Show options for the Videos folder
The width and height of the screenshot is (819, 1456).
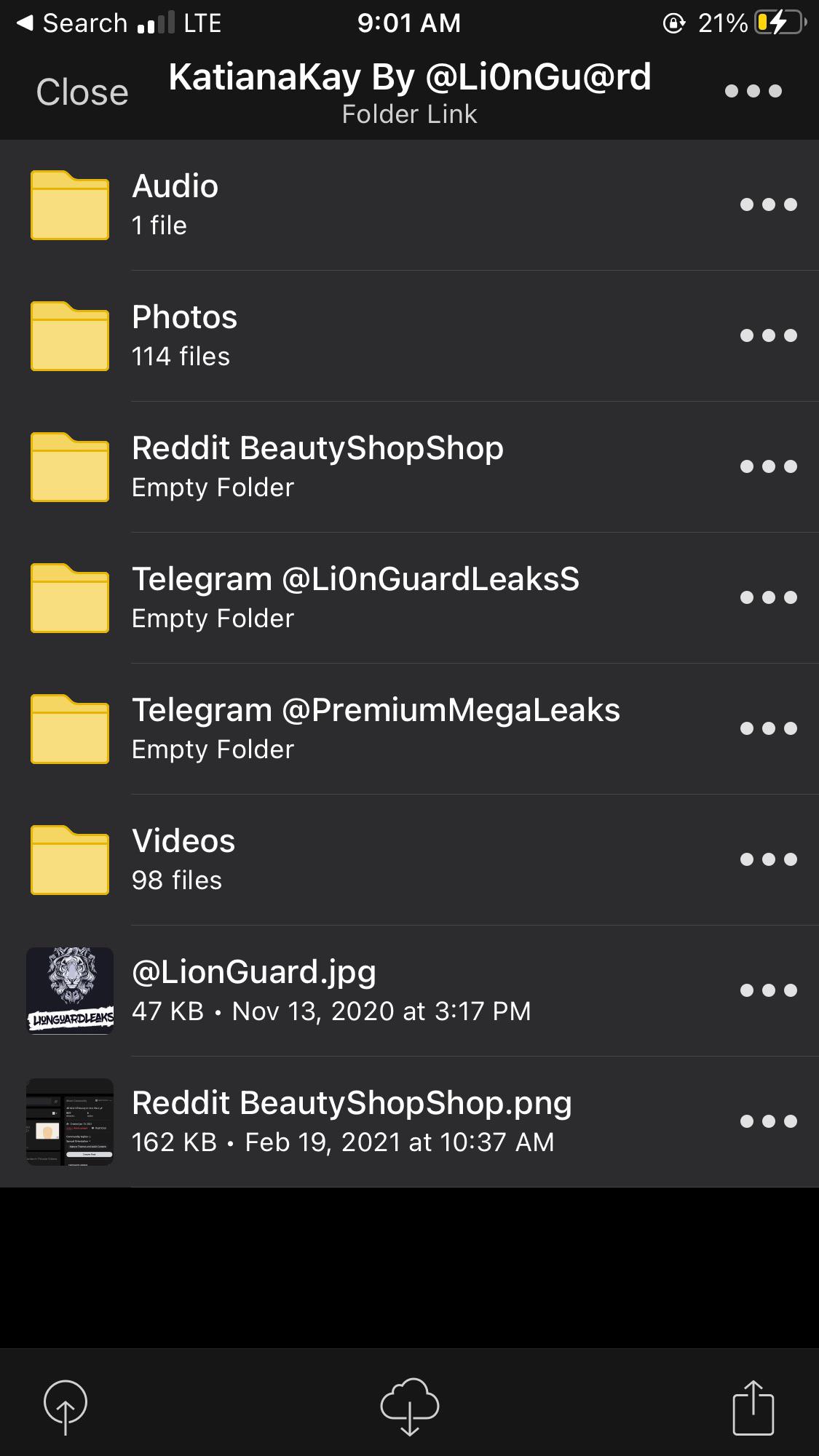coord(768,859)
